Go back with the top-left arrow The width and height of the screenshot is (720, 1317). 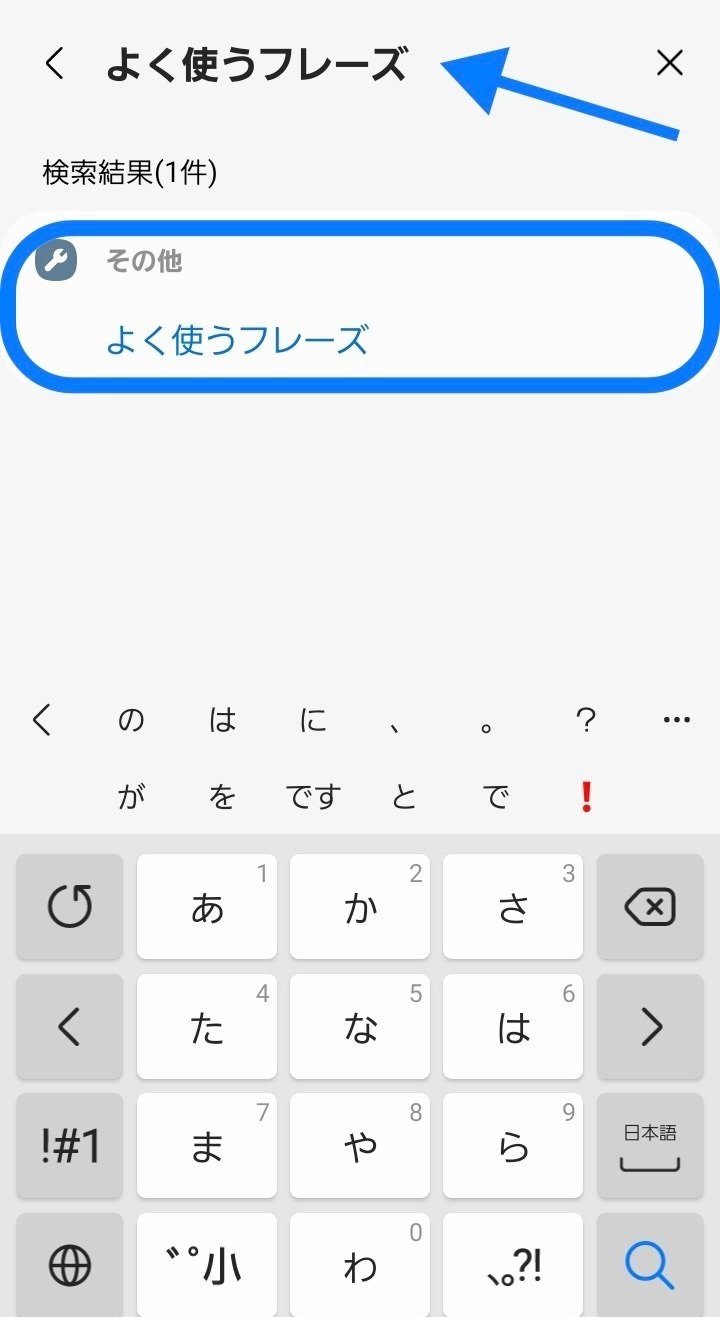point(55,64)
